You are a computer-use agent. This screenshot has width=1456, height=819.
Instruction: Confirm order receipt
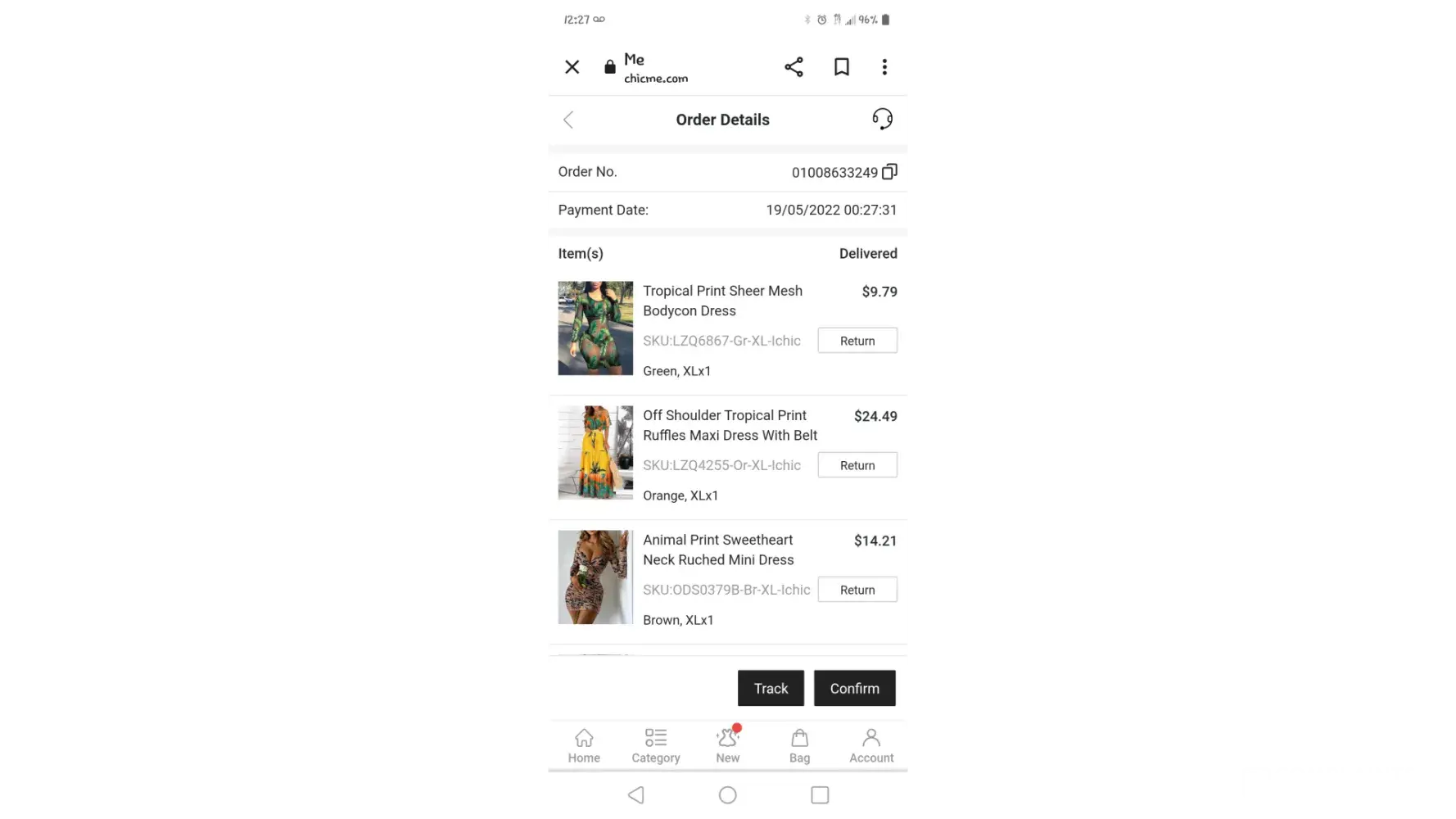click(854, 689)
